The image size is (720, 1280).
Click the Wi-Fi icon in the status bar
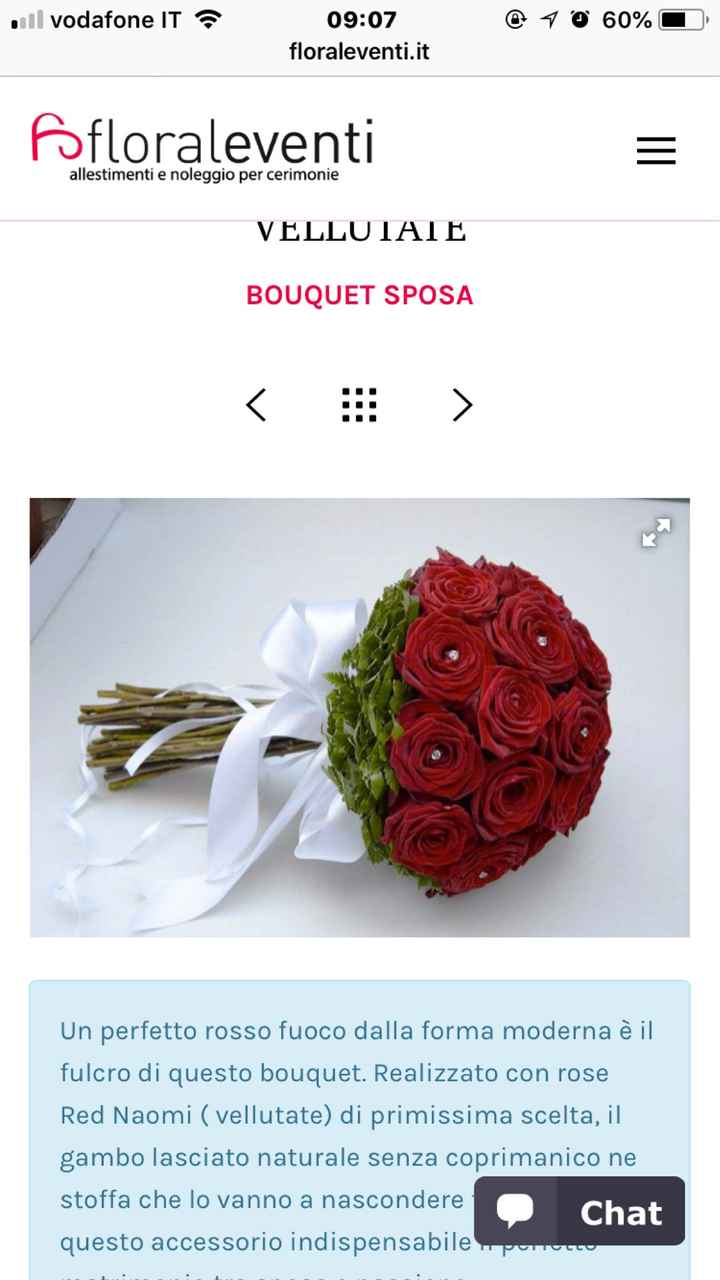pyautogui.click(x=205, y=17)
